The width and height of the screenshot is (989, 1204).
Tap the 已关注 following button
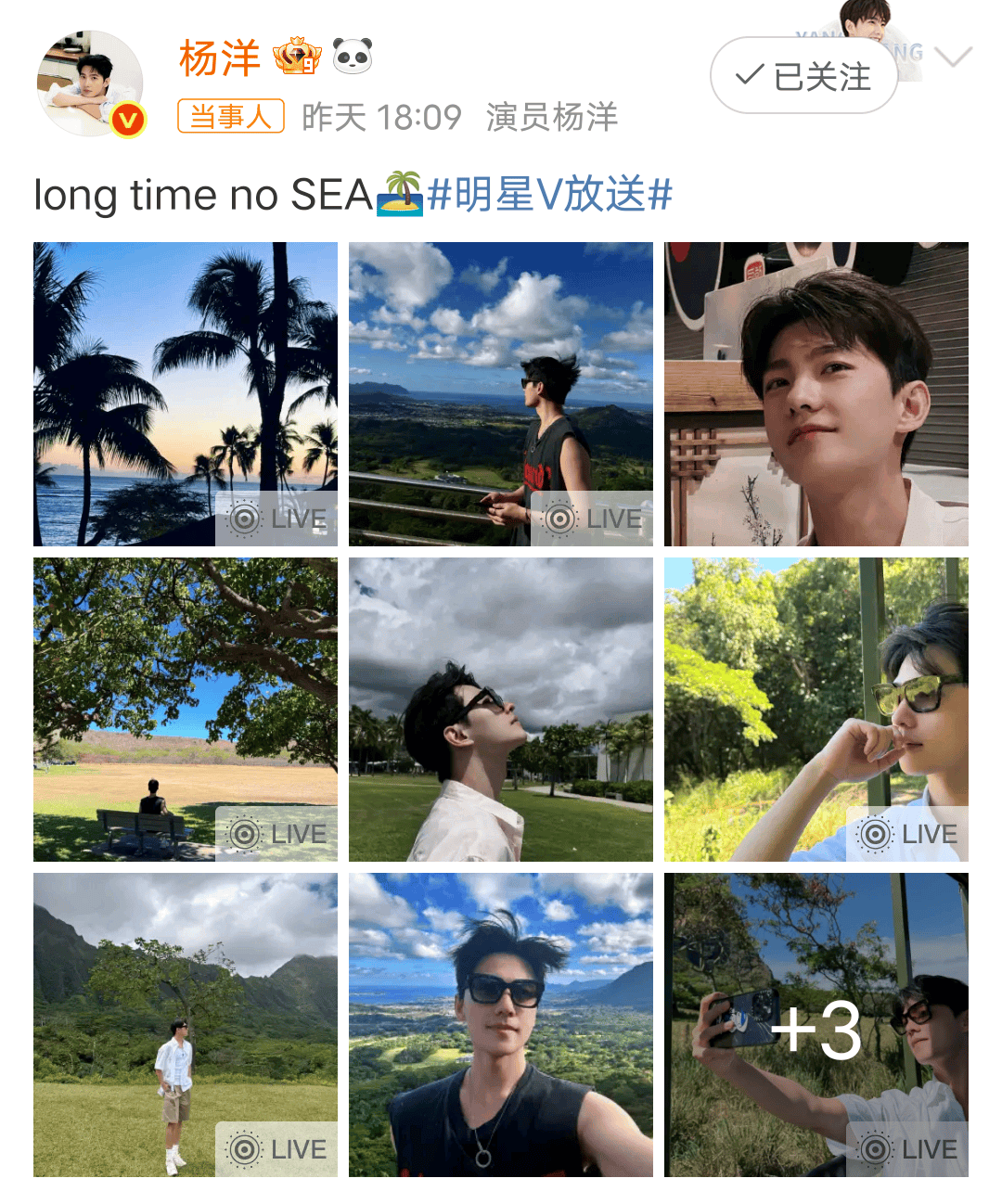803,76
